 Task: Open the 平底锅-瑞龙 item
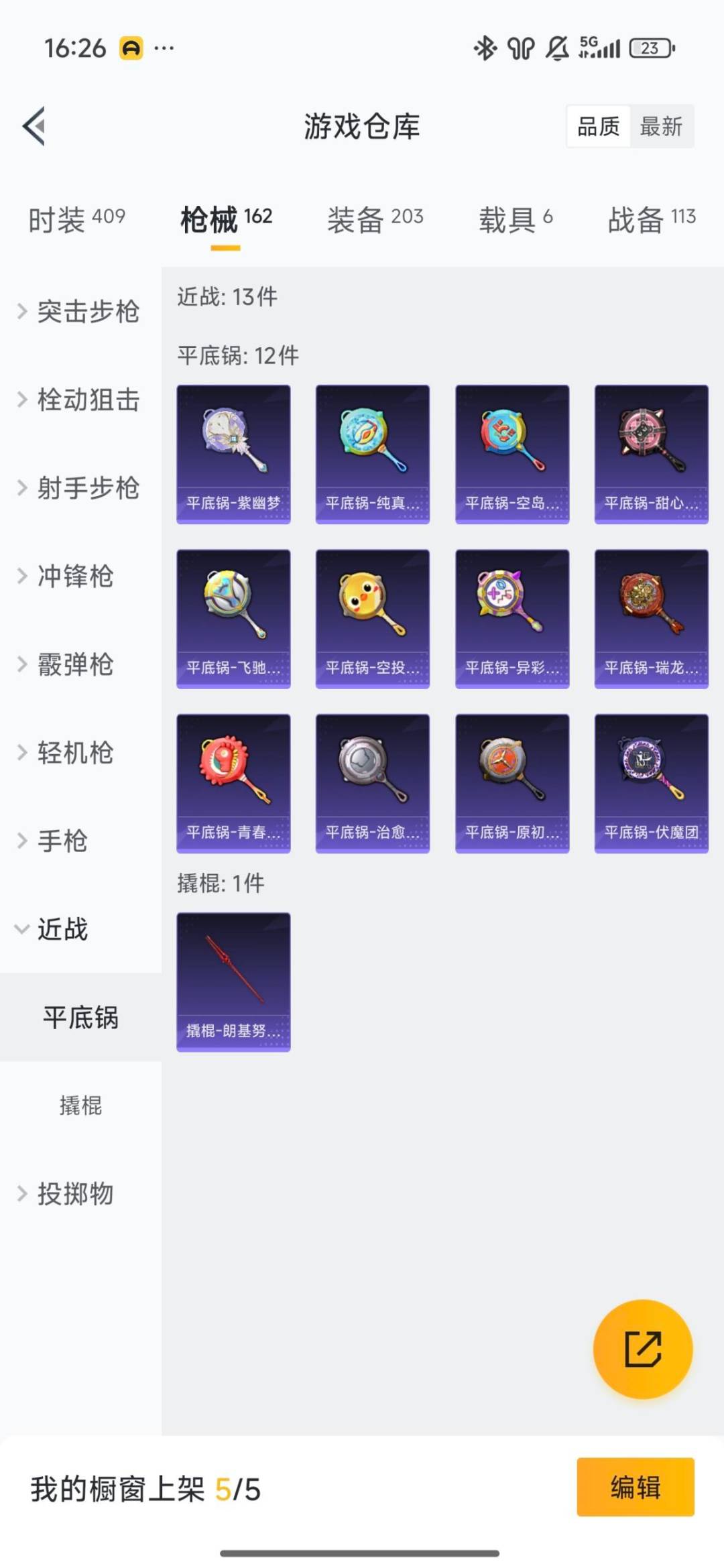pos(651,618)
